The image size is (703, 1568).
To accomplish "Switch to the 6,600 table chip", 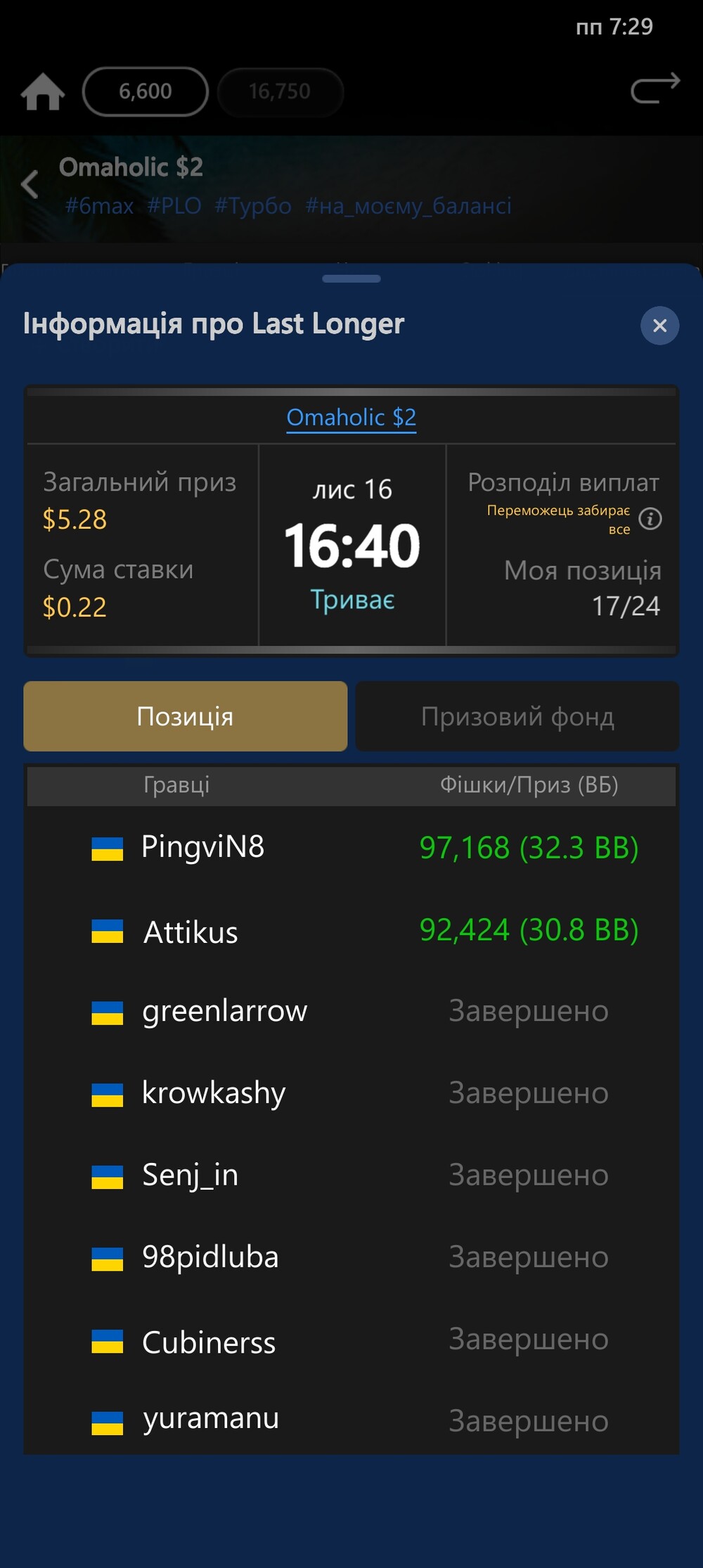I will (x=146, y=91).
